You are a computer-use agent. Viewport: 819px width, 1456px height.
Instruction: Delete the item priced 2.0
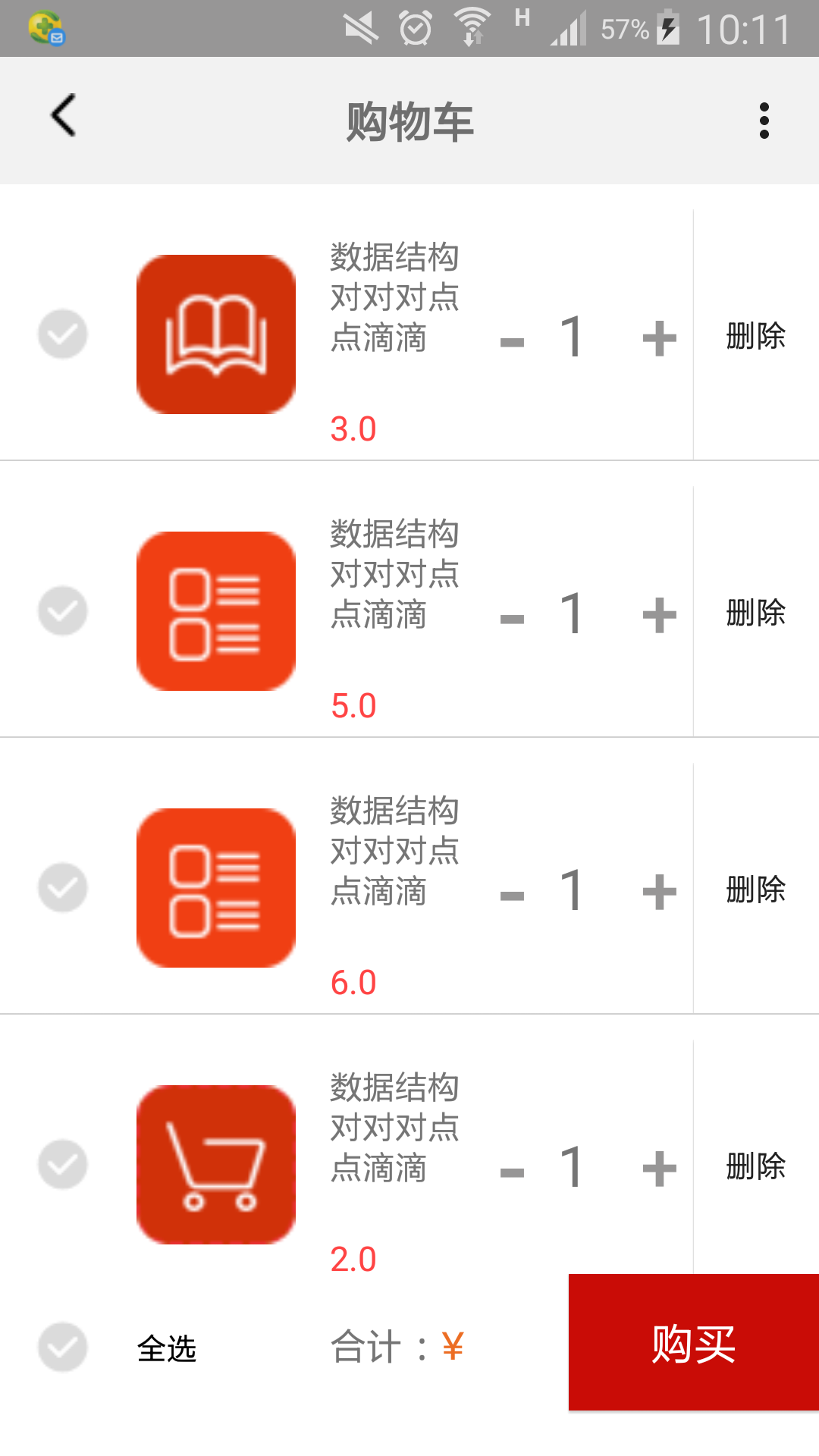[755, 1166]
